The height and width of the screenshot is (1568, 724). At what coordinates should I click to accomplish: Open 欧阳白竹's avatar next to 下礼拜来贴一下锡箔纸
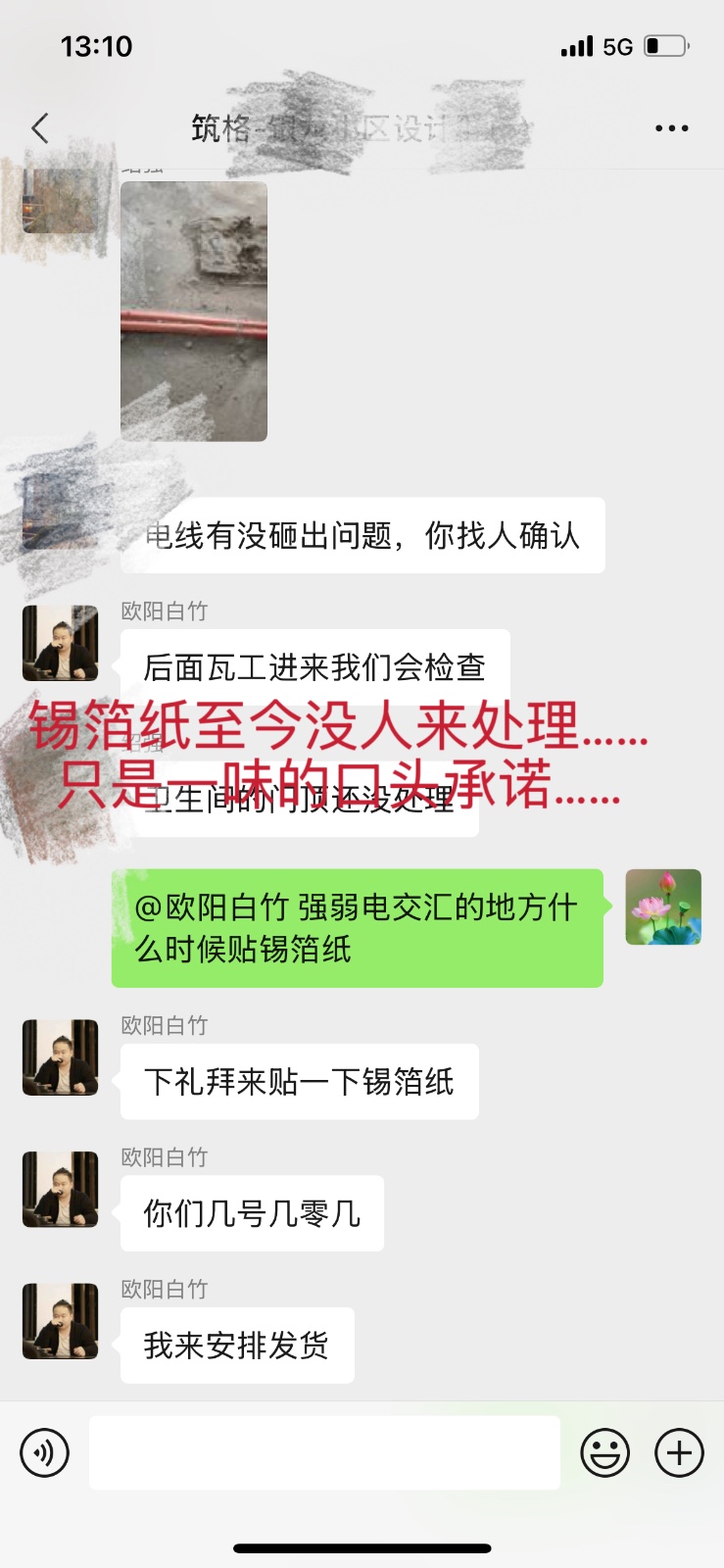point(61,1057)
